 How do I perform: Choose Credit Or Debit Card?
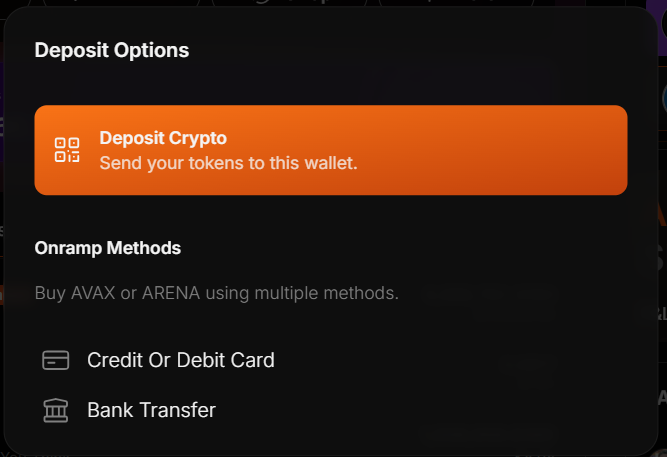[180, 360]
